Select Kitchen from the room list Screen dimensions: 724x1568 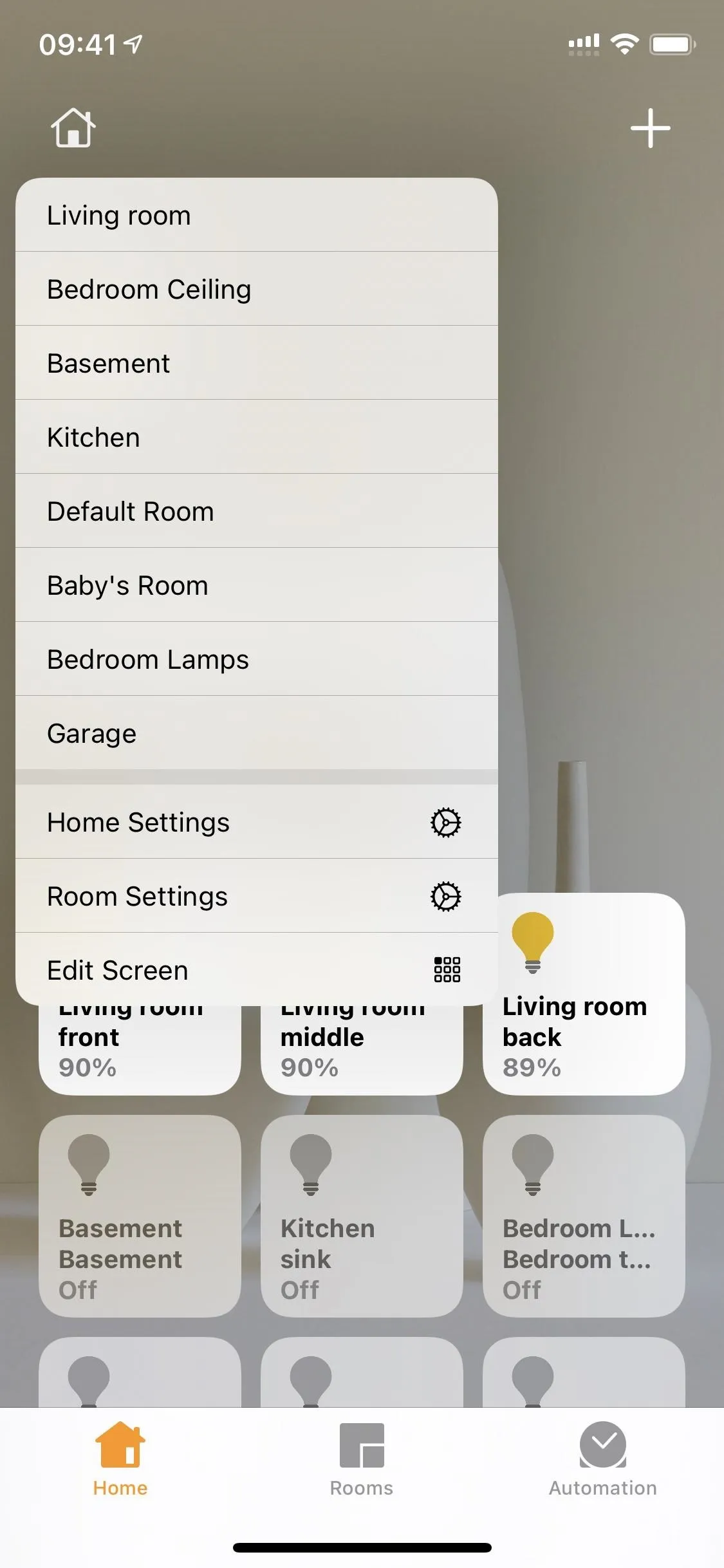(257, 437)
